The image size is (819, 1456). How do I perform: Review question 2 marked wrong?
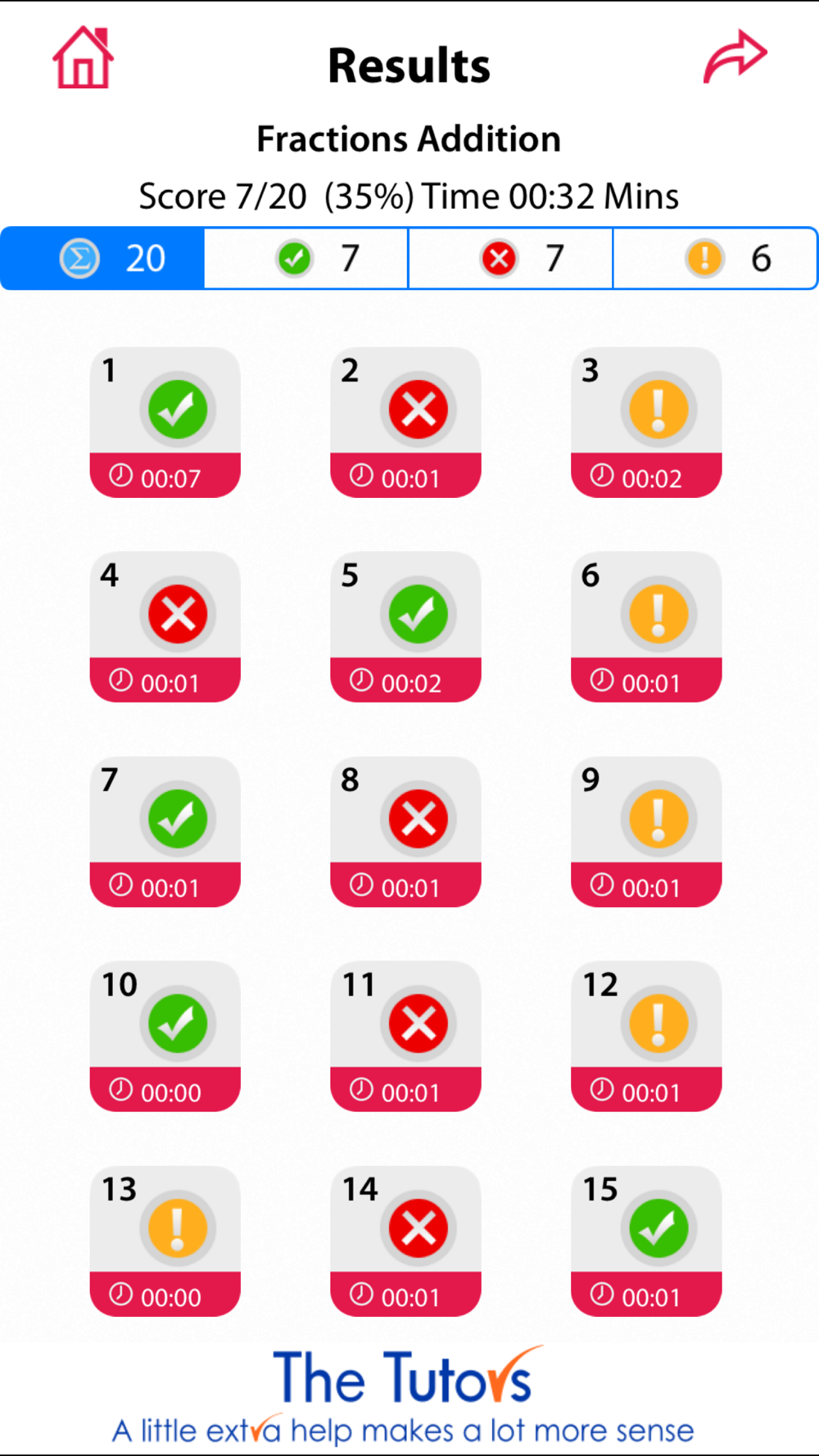(405, 423)
